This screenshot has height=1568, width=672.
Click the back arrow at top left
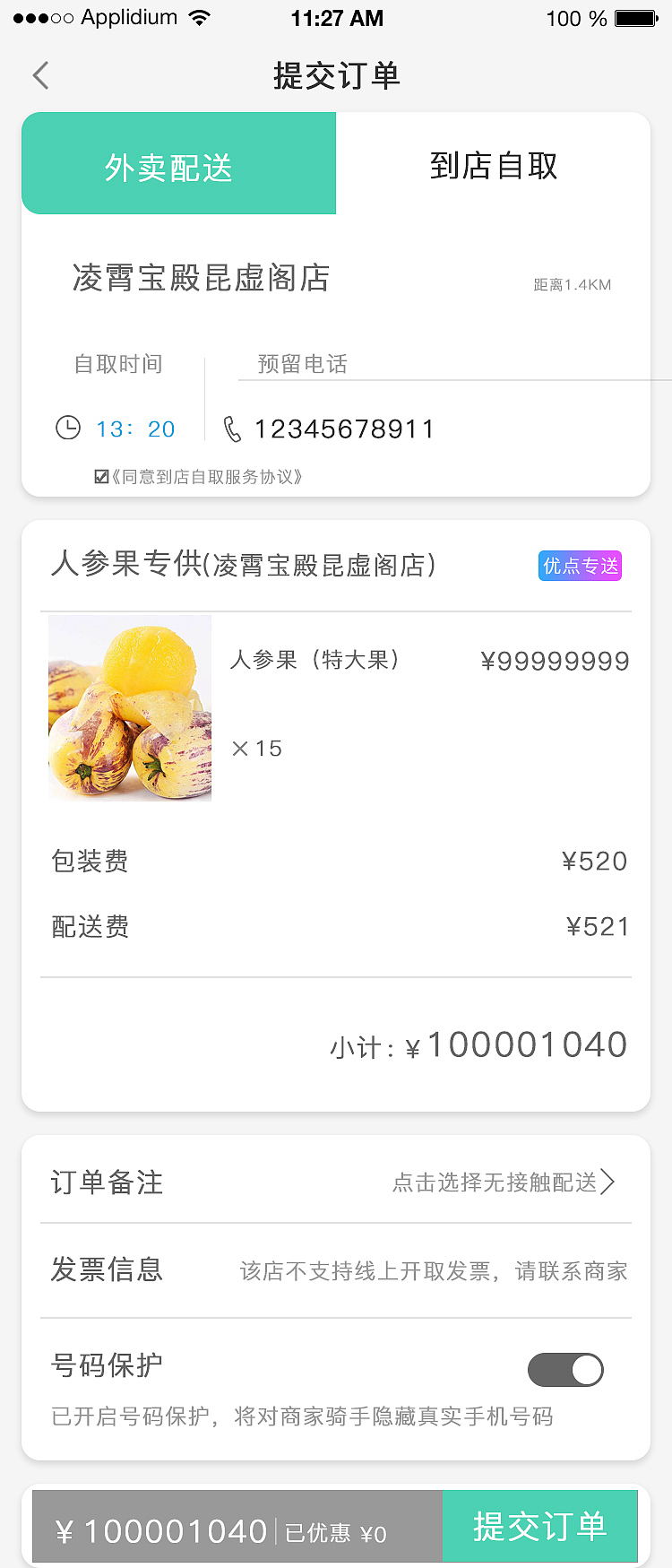click(x=39, y=75)
